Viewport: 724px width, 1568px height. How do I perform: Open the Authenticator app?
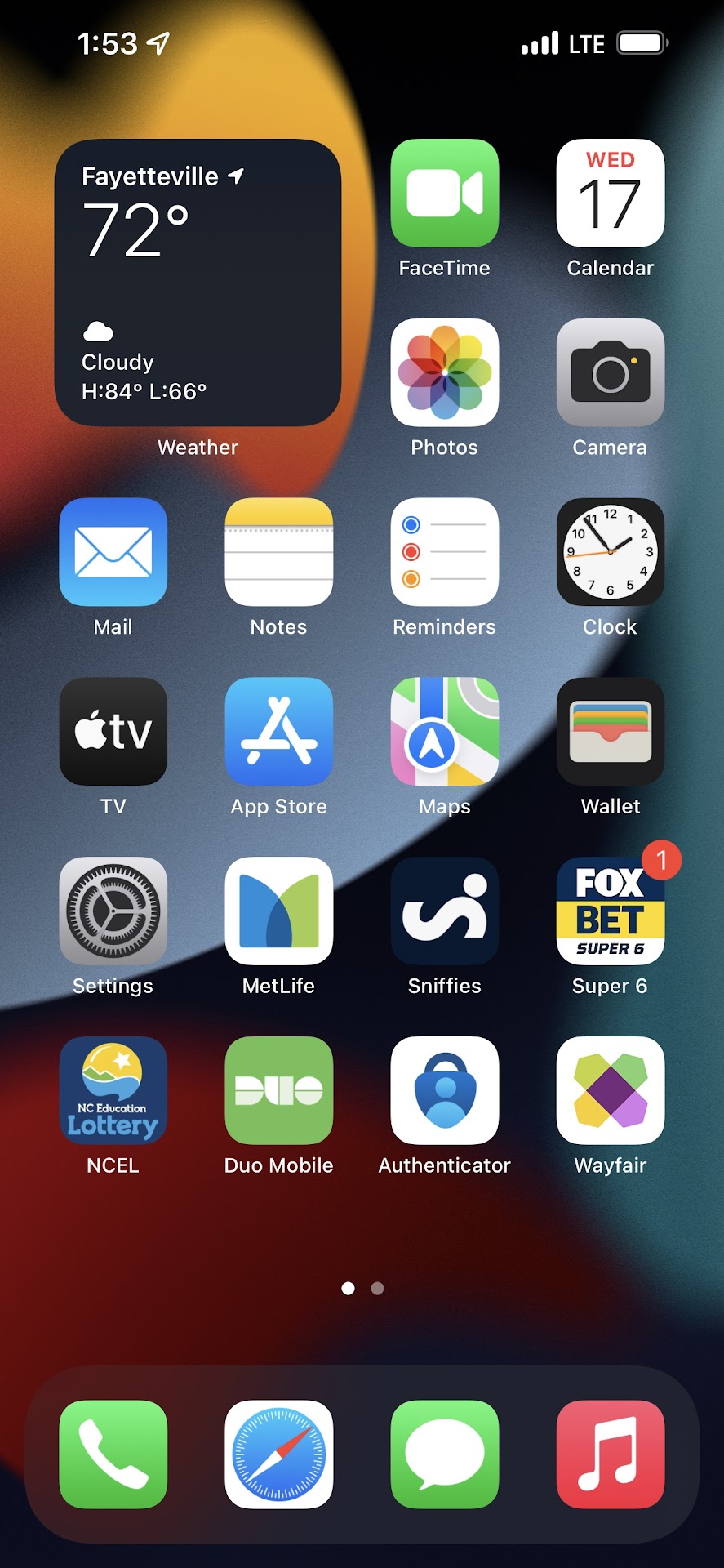(444, 1090)
